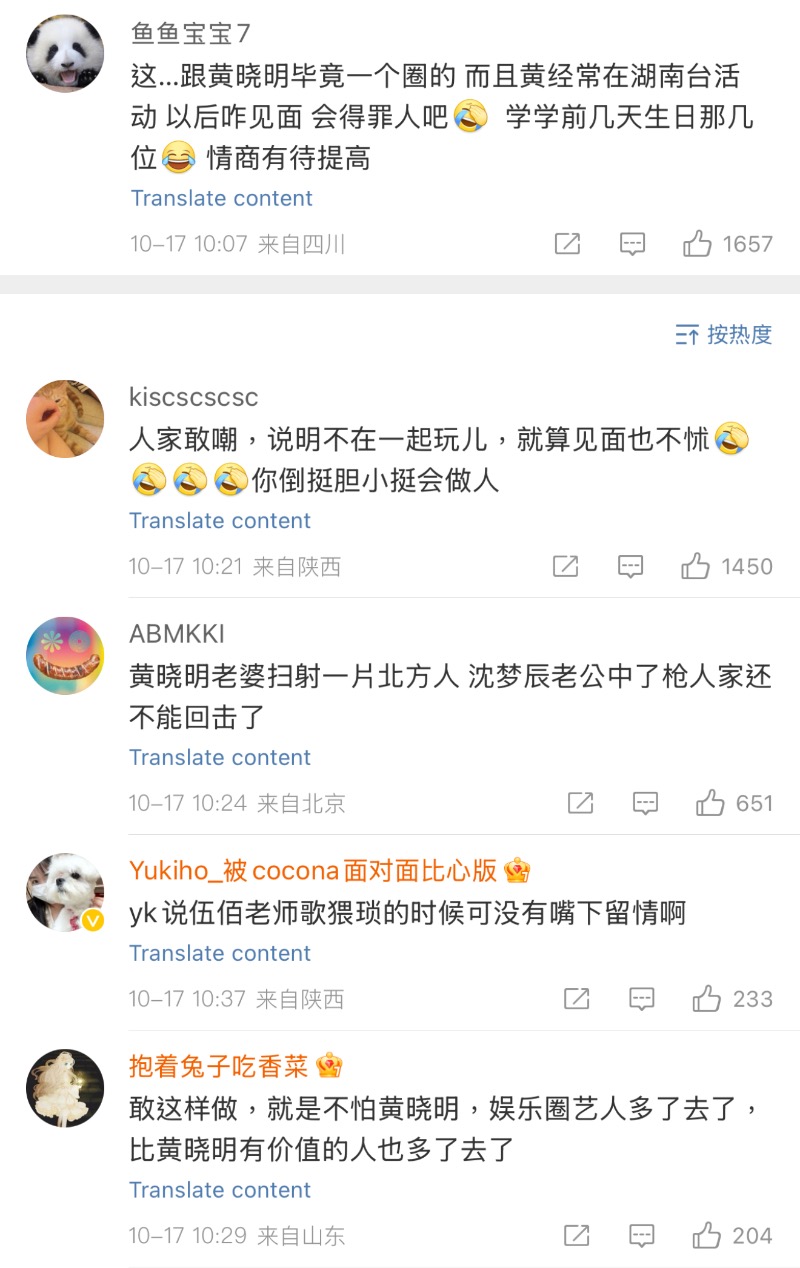Like ABMKKI's comment
This screenshot has width=800, height=1268.
(710, 802)
